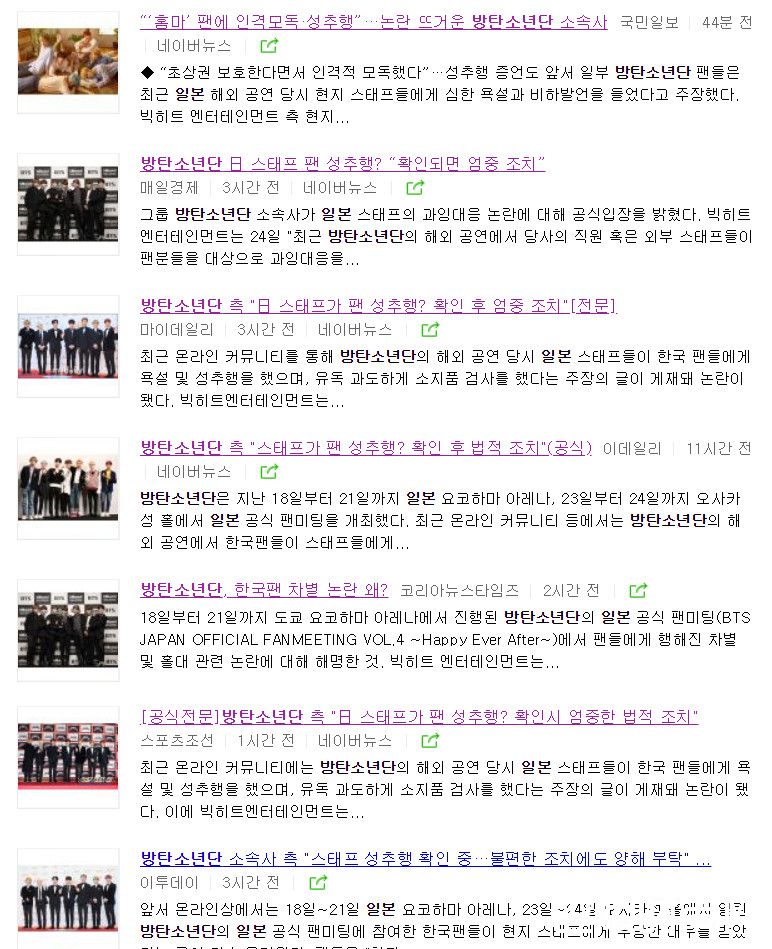Share the 스포츠조선 article
The height and width of the screenshot is (949, 772).
tap(430, 741)
